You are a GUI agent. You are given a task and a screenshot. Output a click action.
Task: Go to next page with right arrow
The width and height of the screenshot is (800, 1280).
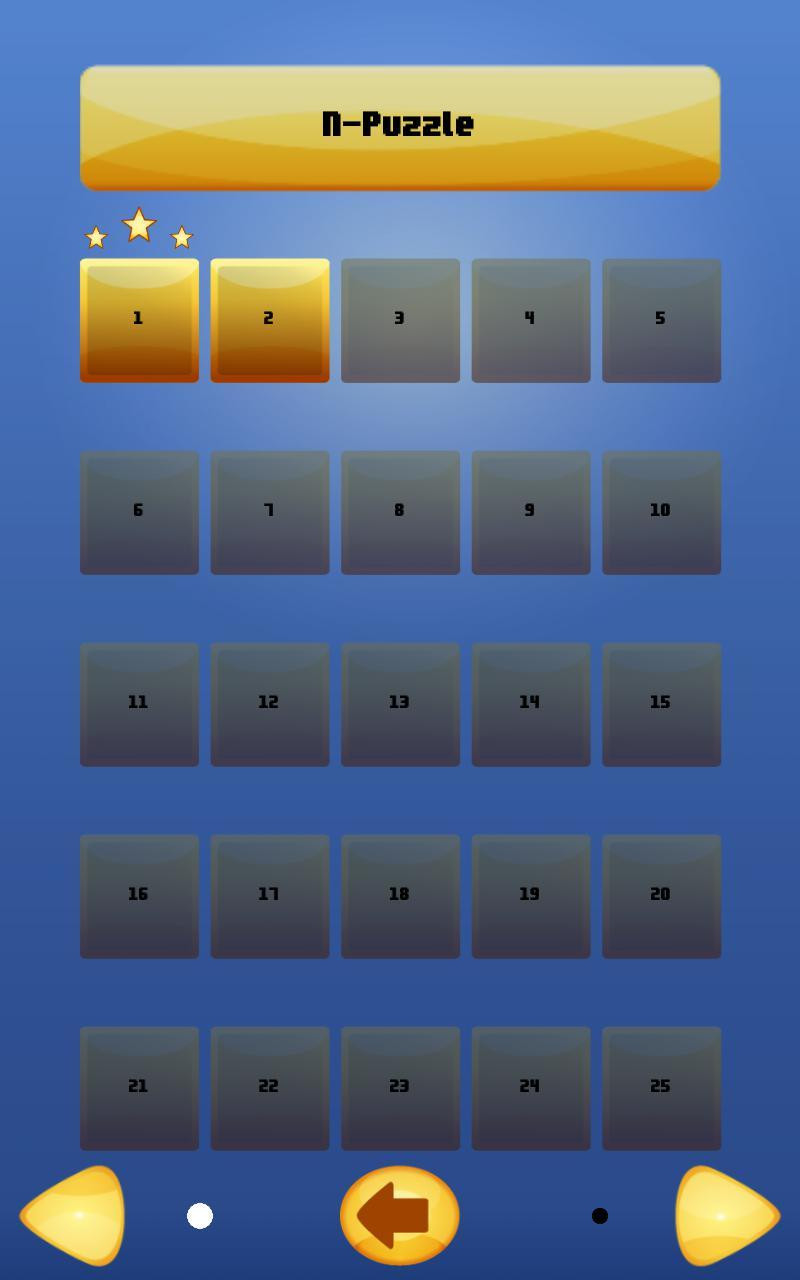click(728, 1216)
